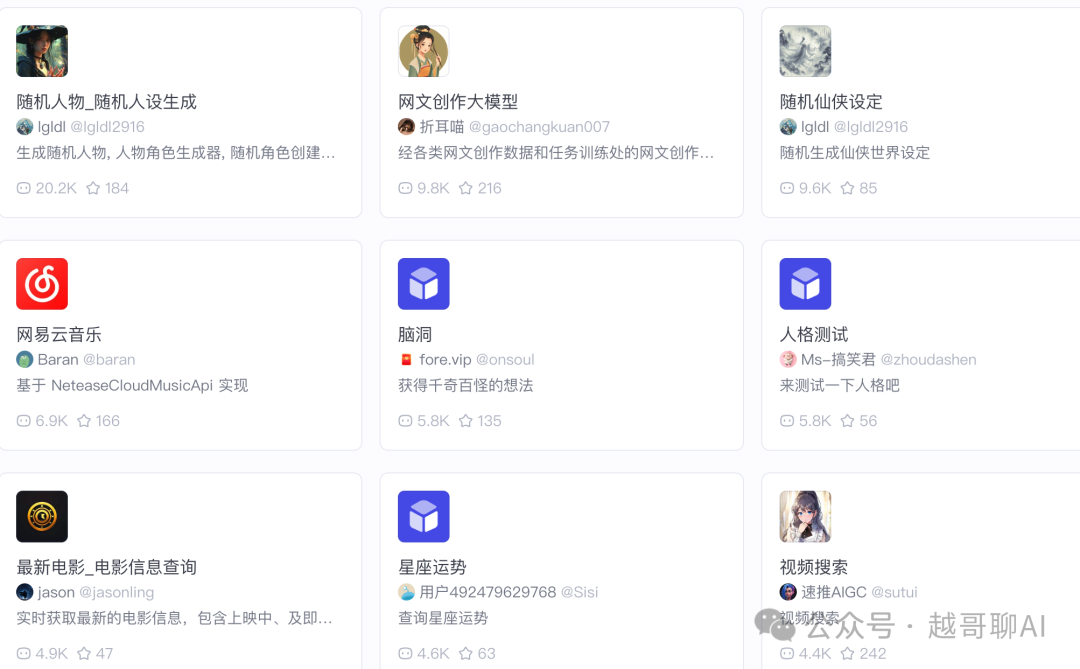1080x669 pixels.
Task: Open the 网文创作大模型 card
Action: pos(458,102)
